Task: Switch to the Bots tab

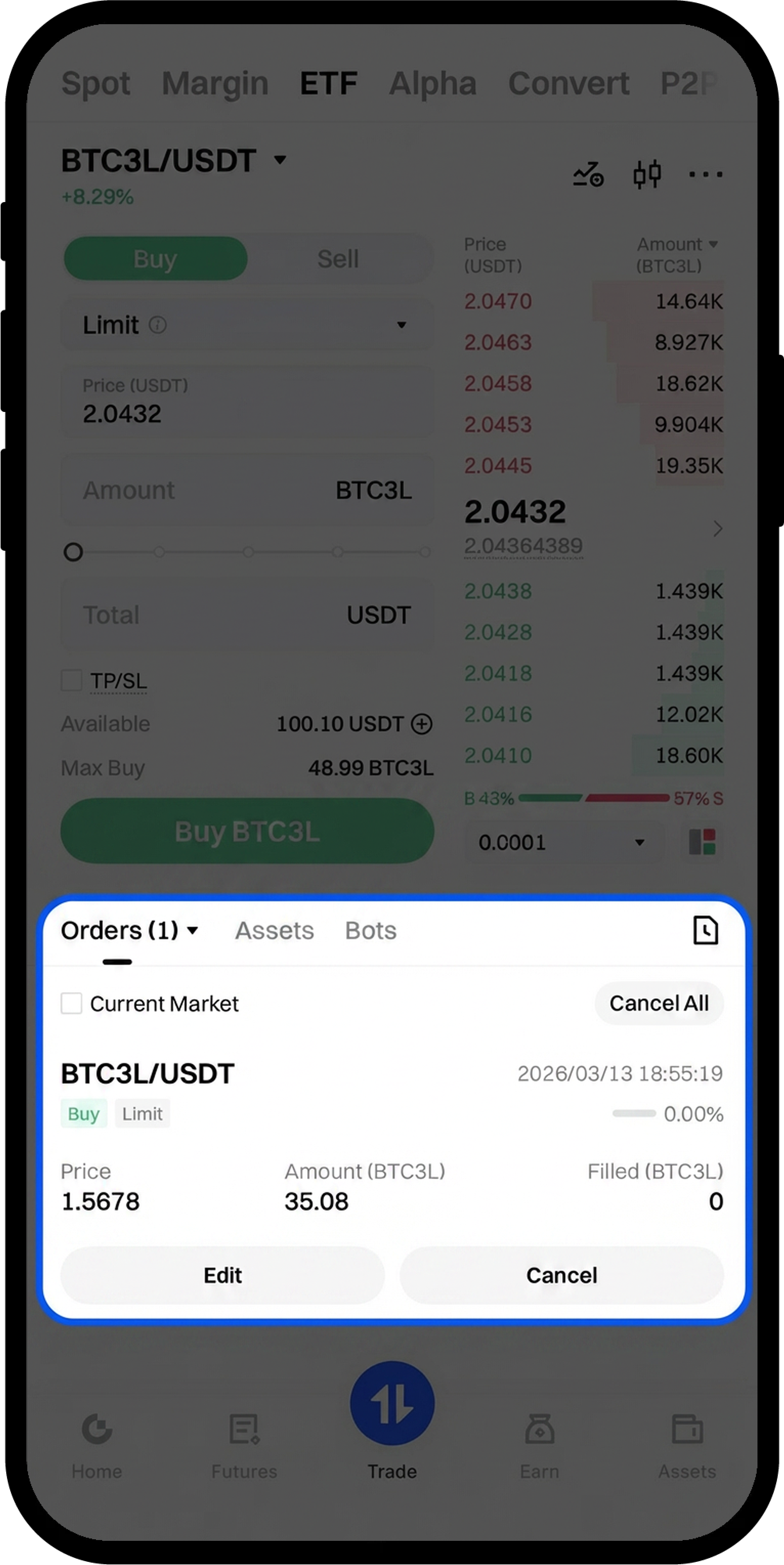Action: (371, 931)
